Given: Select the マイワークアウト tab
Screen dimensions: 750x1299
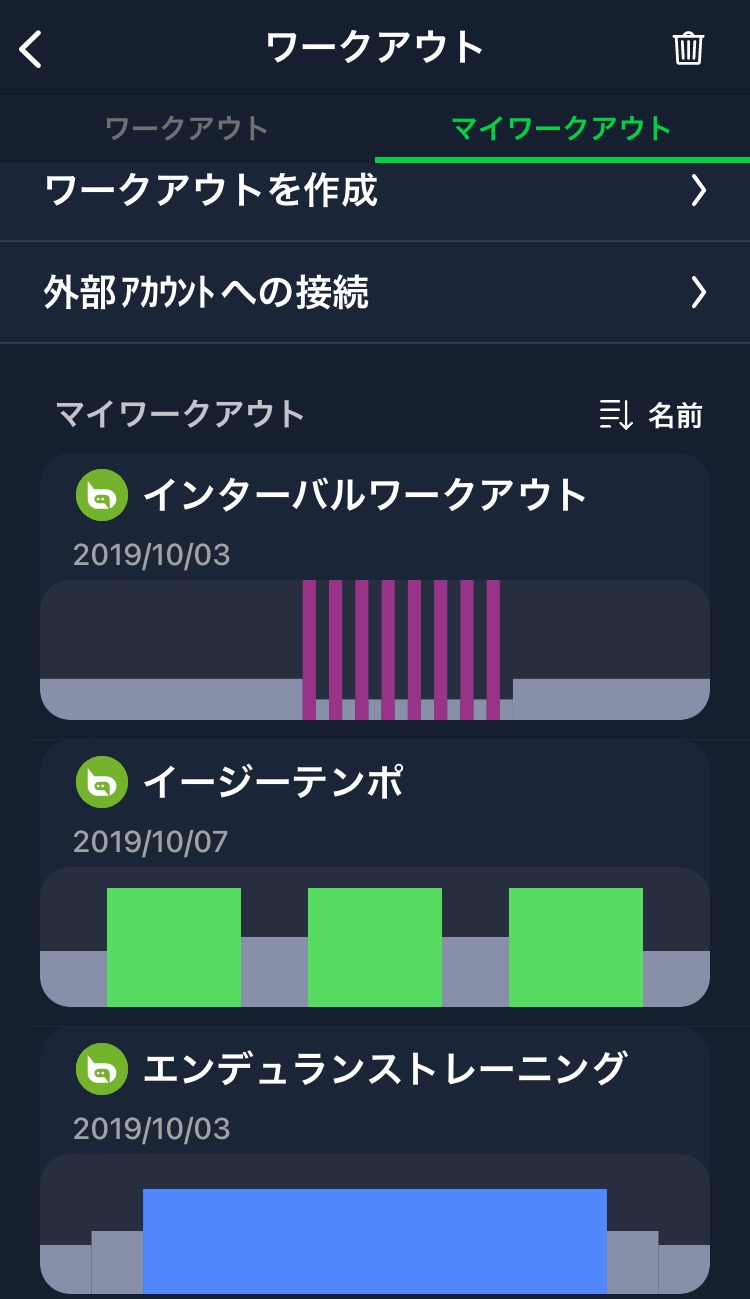Looking at the screenshot, I should [561, 129].
